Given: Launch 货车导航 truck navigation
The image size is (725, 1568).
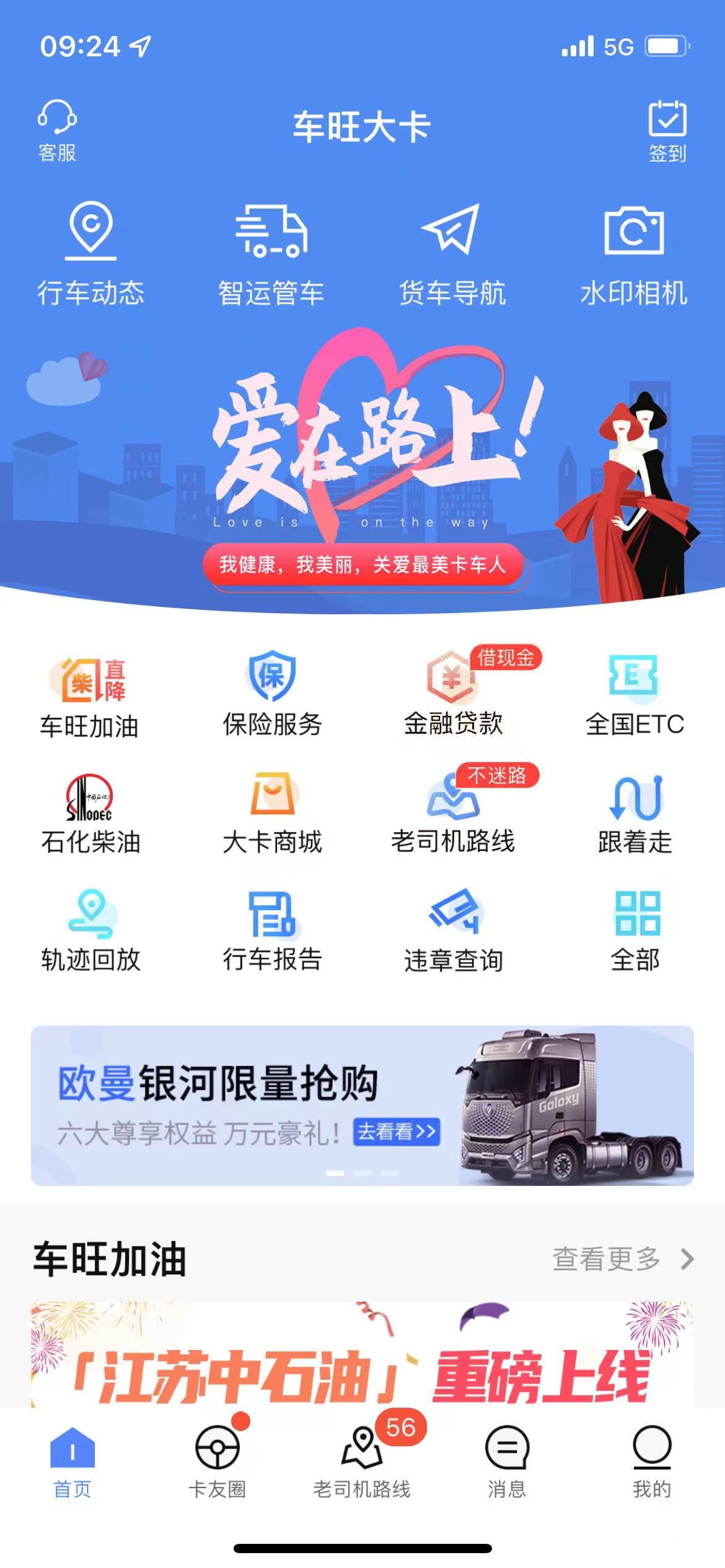Looking at the screenshot, I should tap(452, 255).
